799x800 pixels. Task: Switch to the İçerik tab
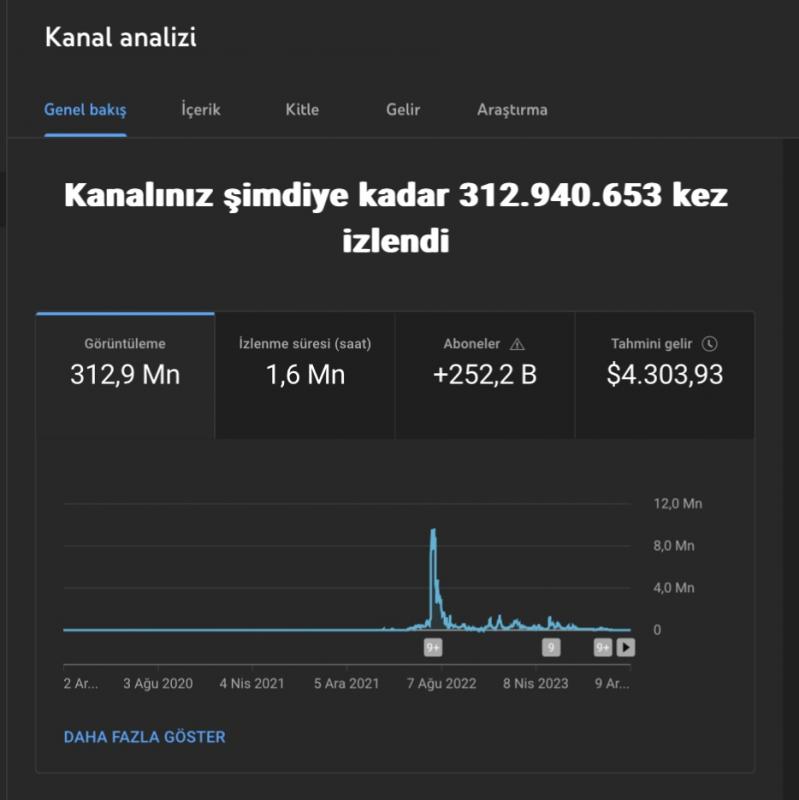(201, 110)
